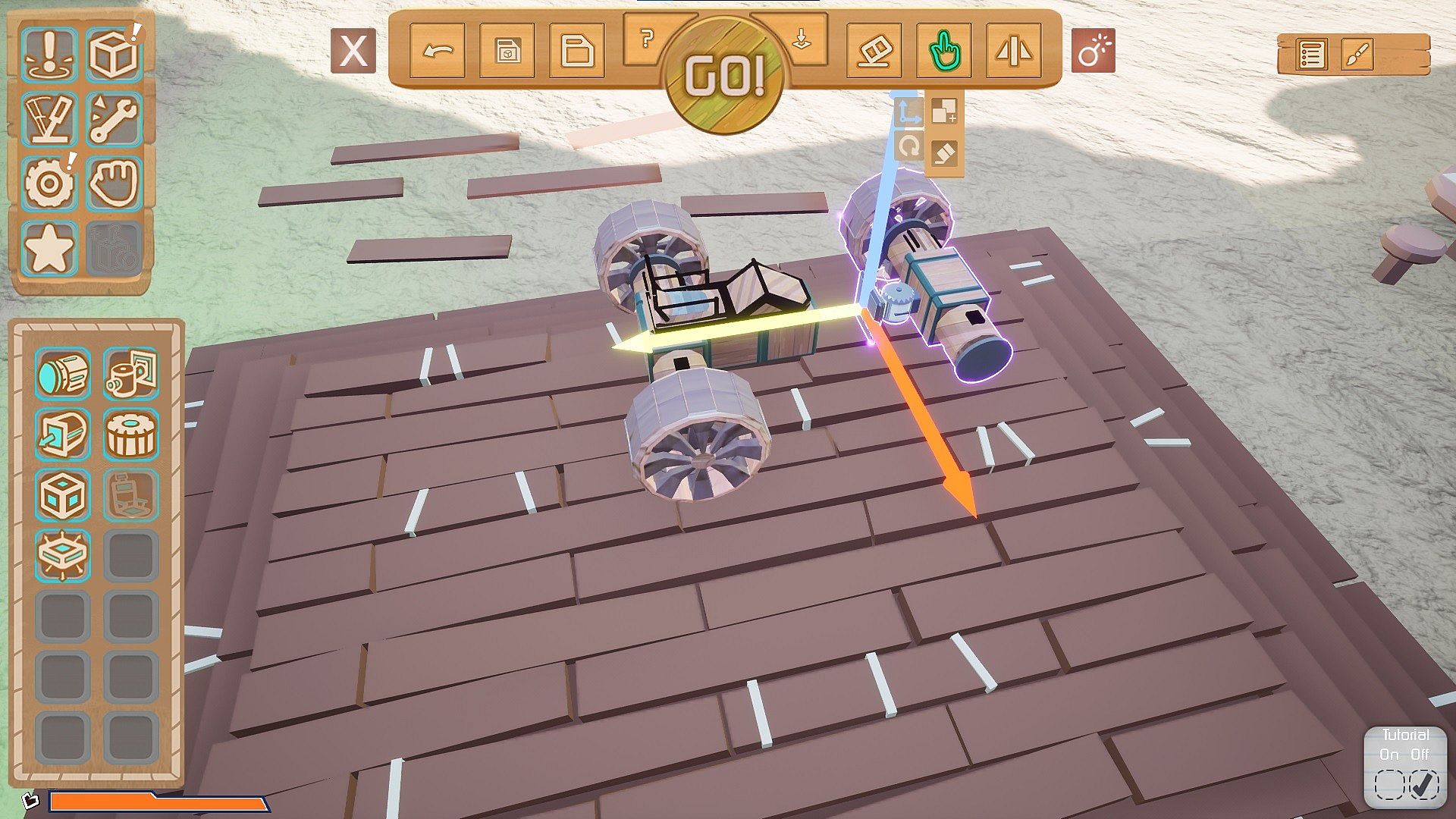
Task: Tap the GO! button to start
Action: 724,76
